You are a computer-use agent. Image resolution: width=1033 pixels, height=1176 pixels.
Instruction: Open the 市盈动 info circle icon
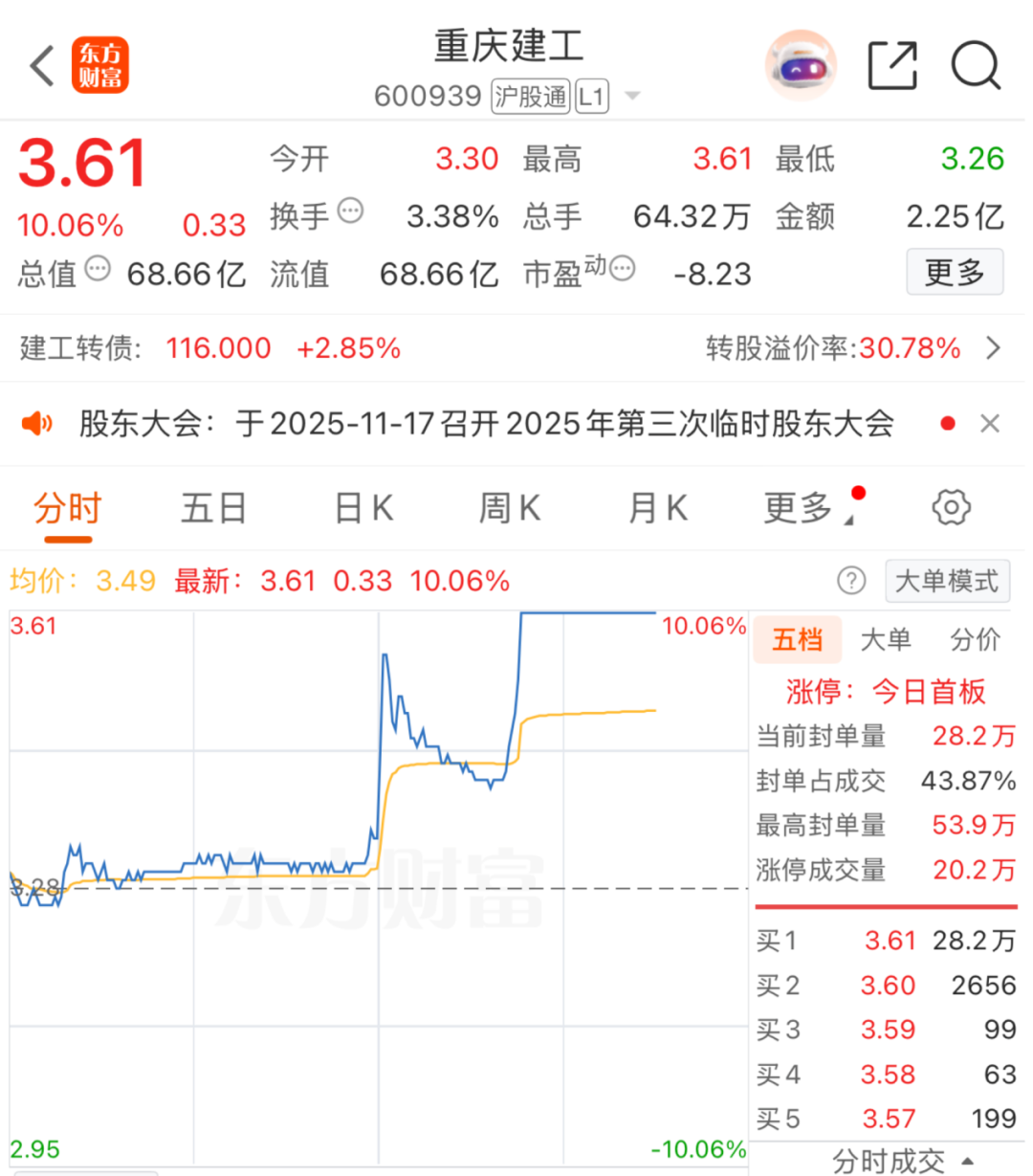click(620, 270)
